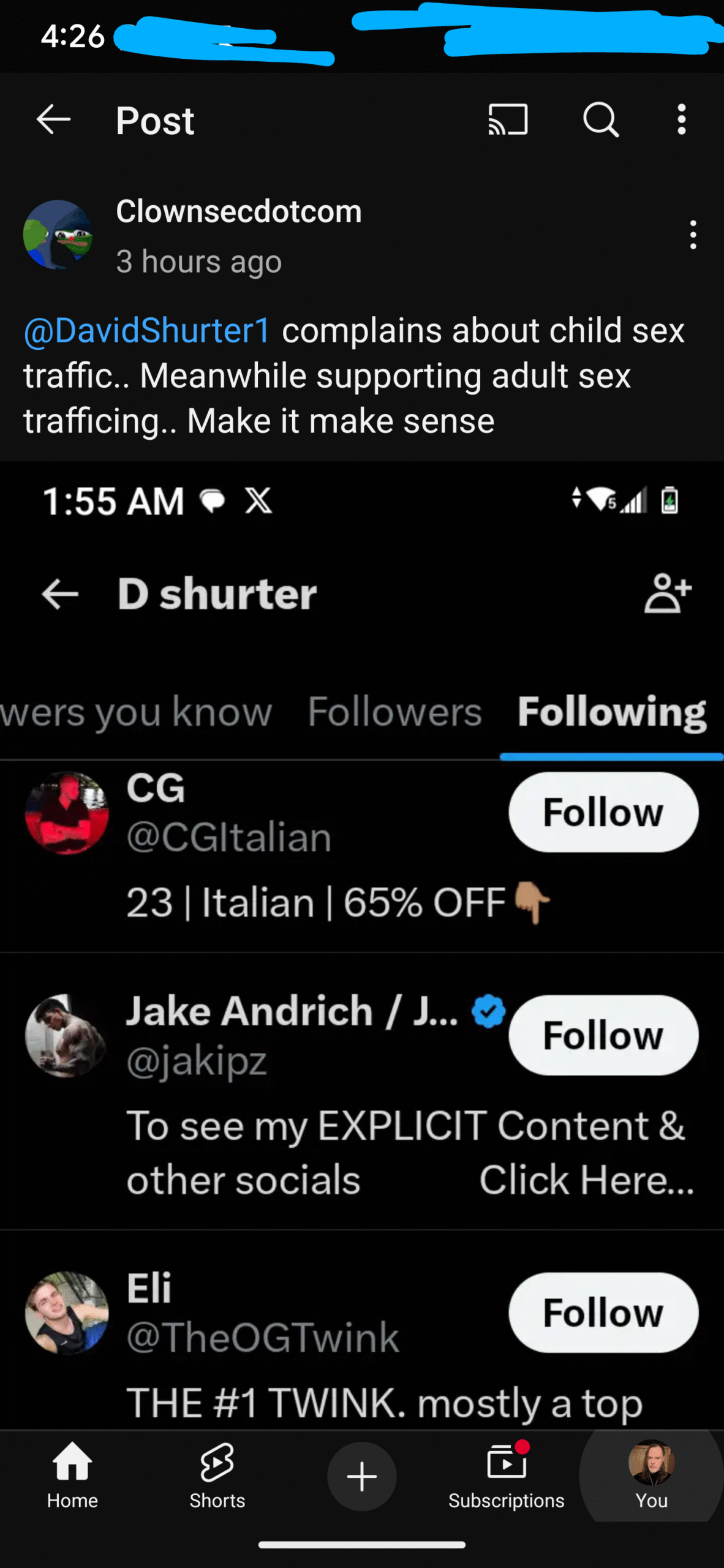The width and height of the screenshot is (724, 1568).
Task: Open the attached screenshot image in the post
Action: click(x=362, y=946)
